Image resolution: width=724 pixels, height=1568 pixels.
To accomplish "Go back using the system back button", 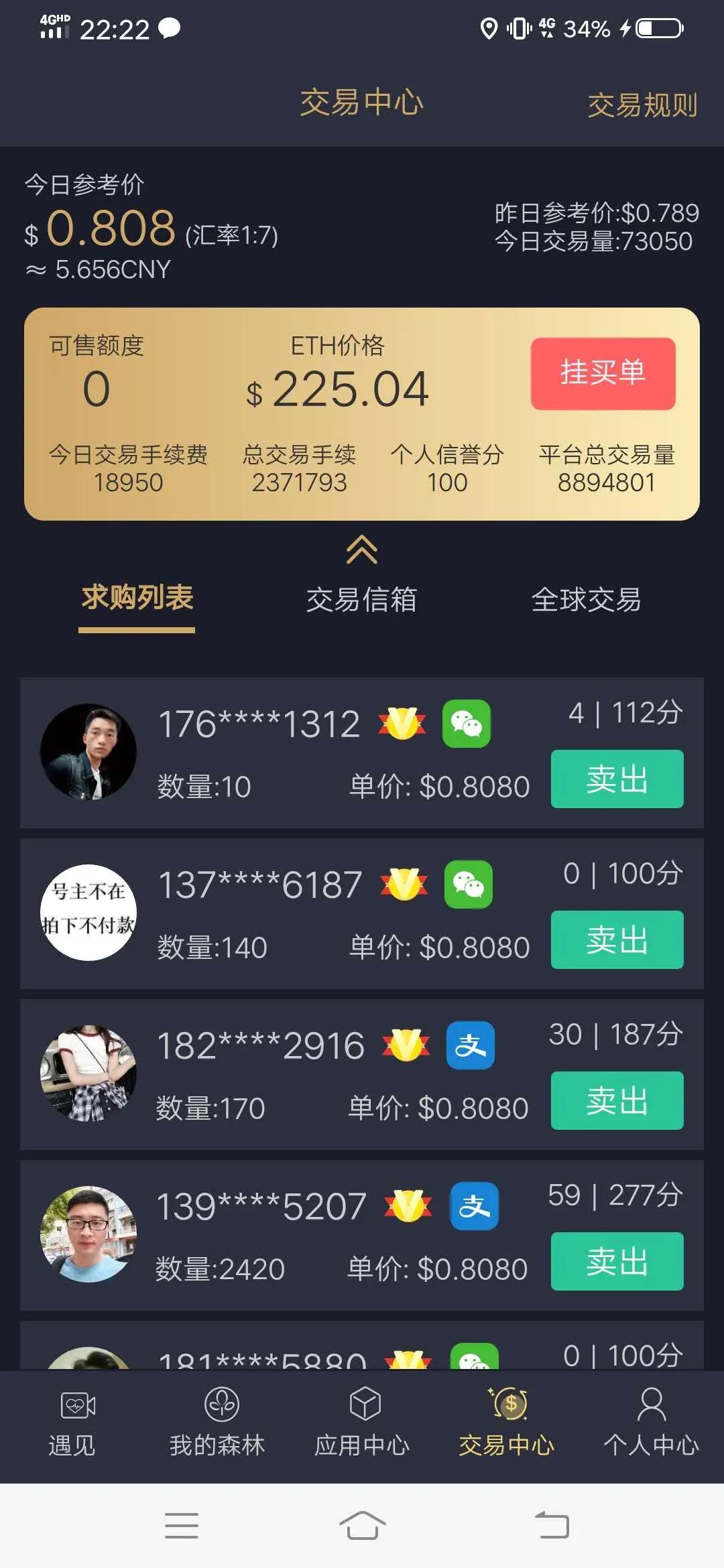I will click(x=552, y=1526).
